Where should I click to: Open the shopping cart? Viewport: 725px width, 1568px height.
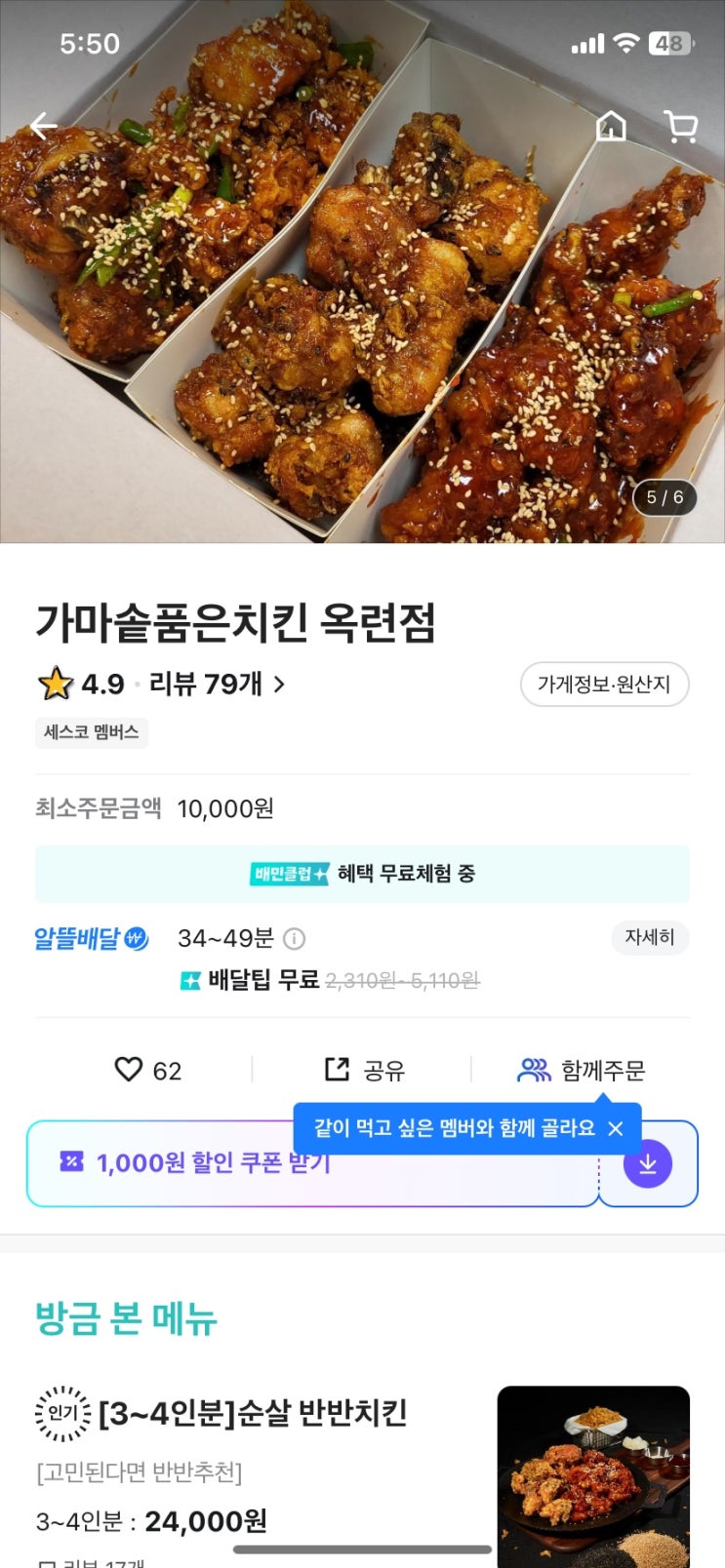click(680, 126)
